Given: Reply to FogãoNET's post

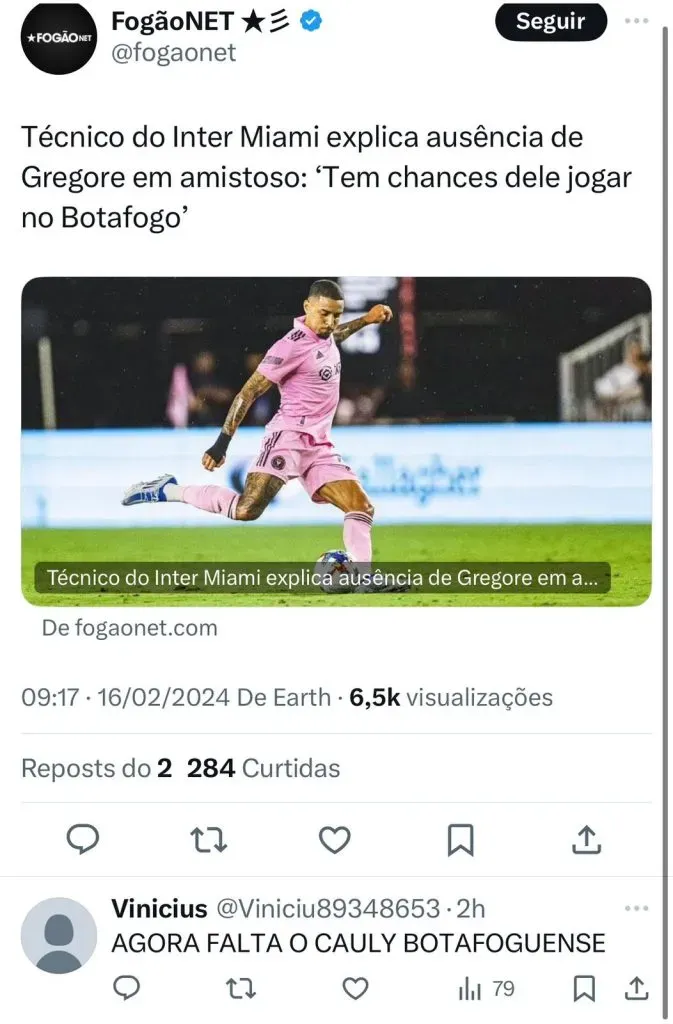Looking at the screenshot, I should (82, 841).
